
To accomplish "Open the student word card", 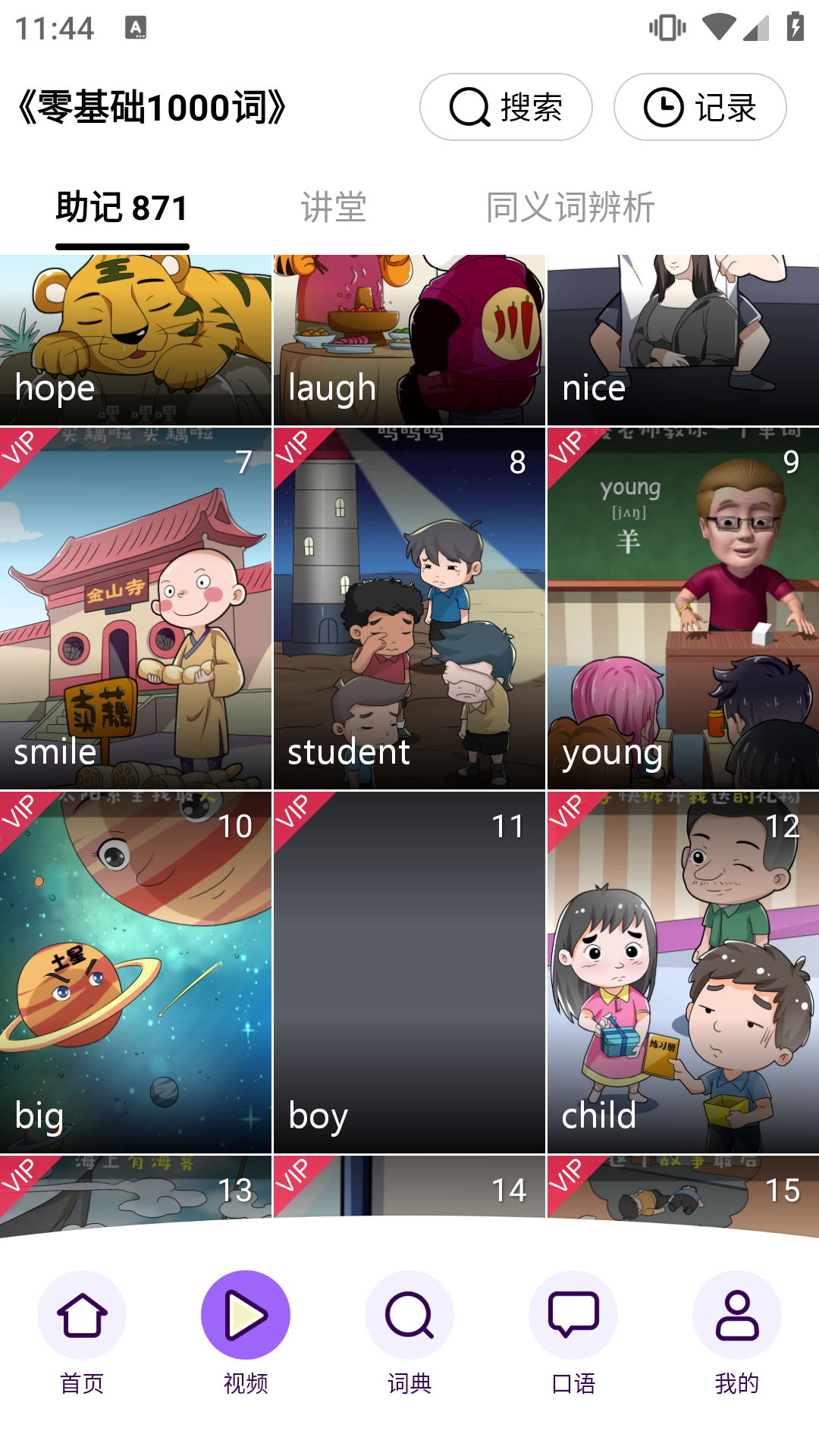I will [409, 608].
